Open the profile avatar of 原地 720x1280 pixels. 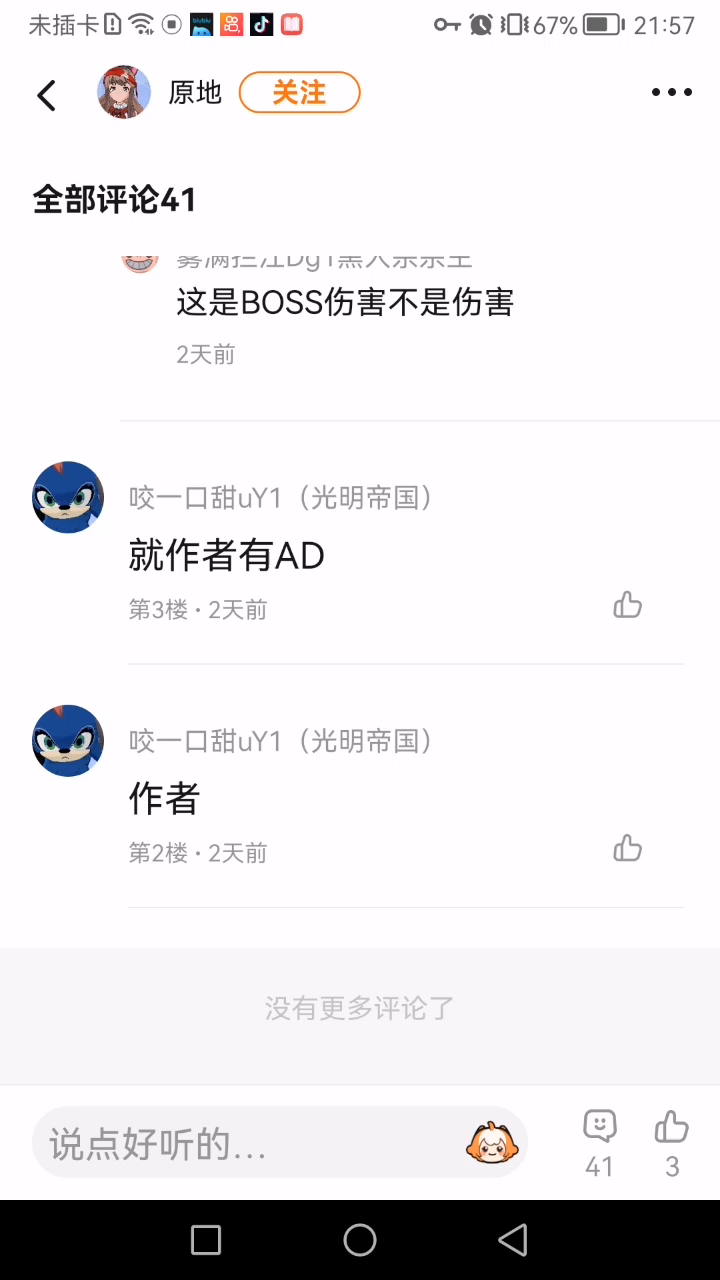(x=124, y=93)
